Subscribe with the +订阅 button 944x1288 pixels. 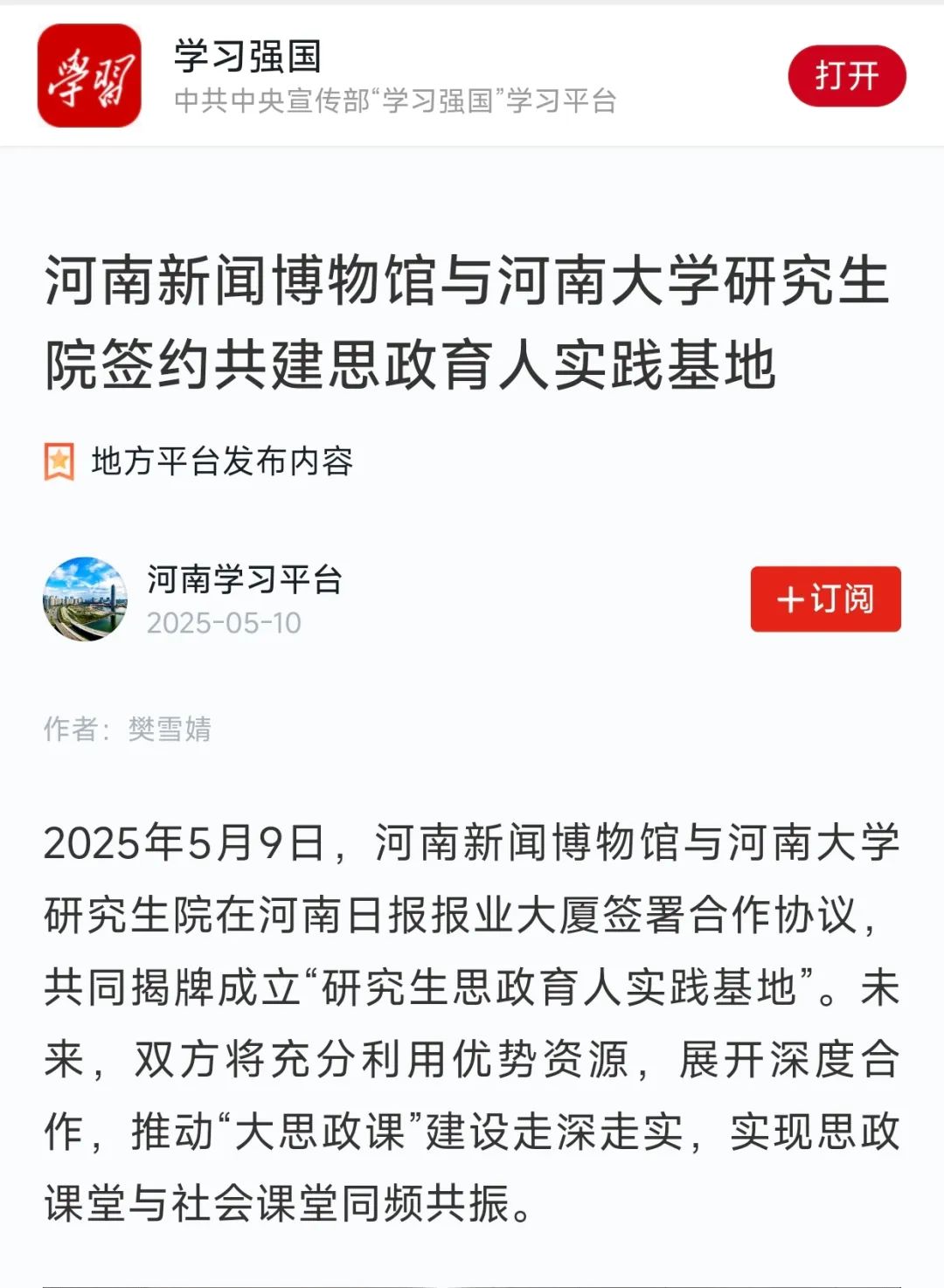click(x=825, y=599)
